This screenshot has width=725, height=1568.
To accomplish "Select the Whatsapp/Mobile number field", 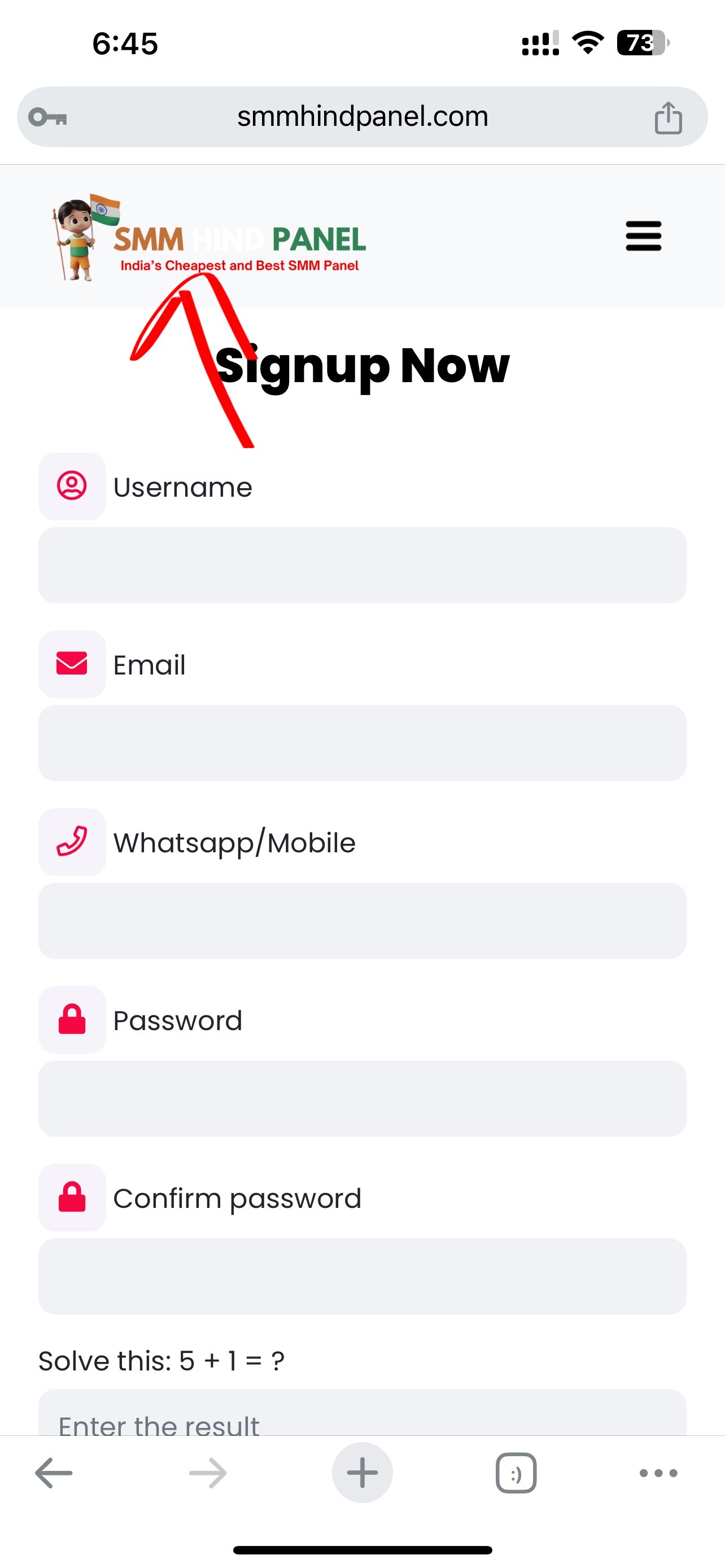I will click(362, 921).
